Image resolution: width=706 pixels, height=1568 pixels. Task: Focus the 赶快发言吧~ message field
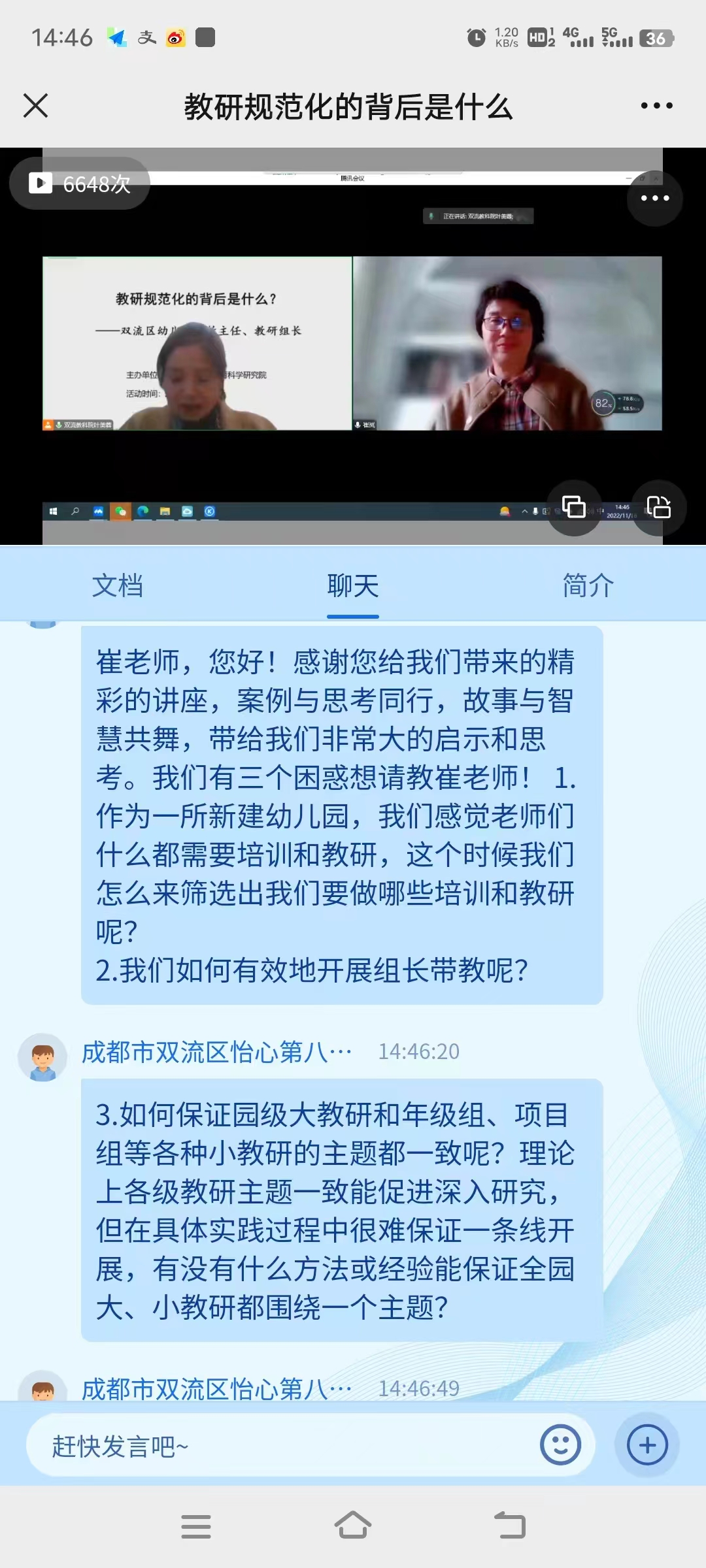tap(281, 1446)
